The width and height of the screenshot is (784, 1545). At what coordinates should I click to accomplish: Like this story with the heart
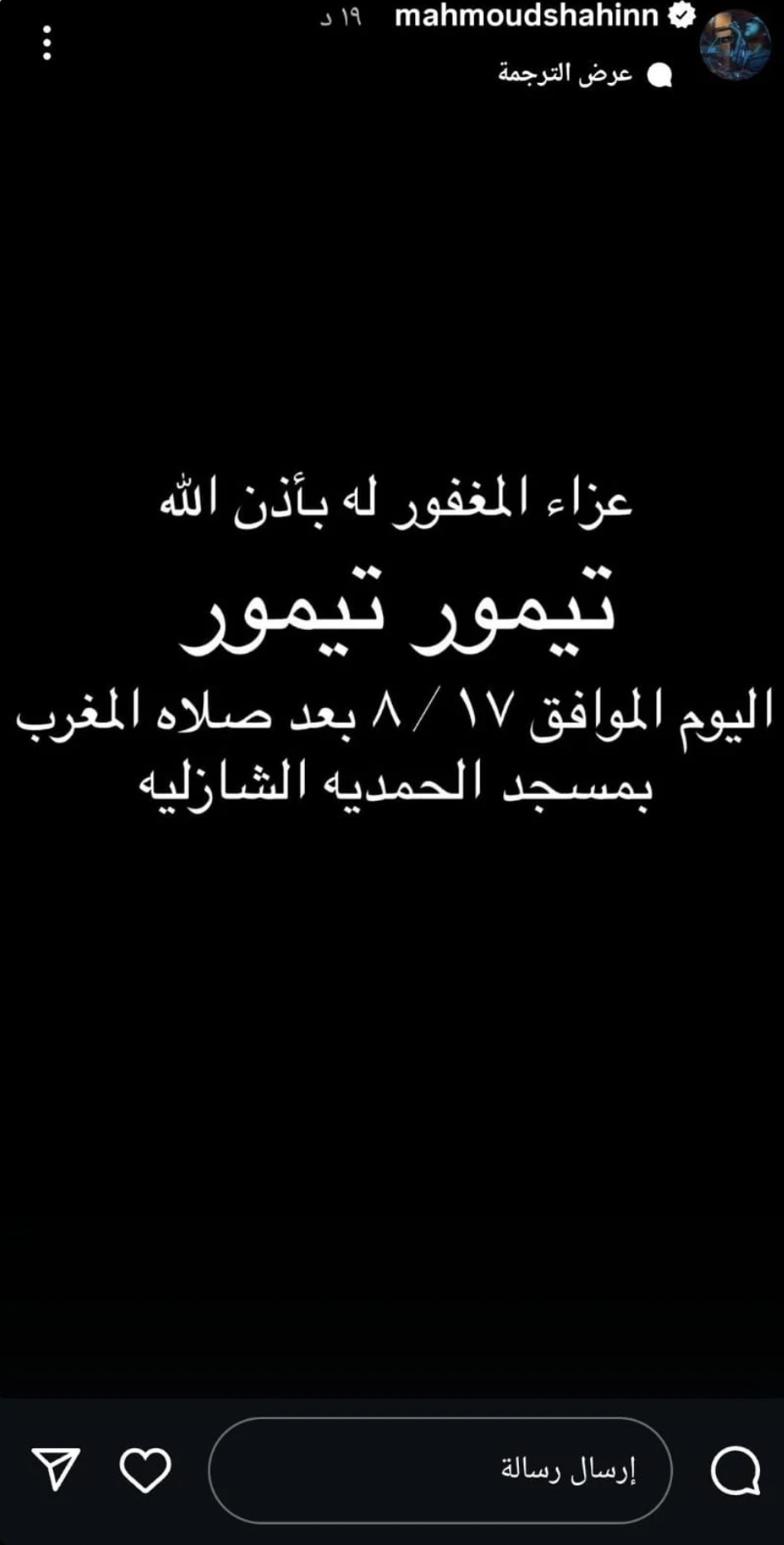point(146,1470)
